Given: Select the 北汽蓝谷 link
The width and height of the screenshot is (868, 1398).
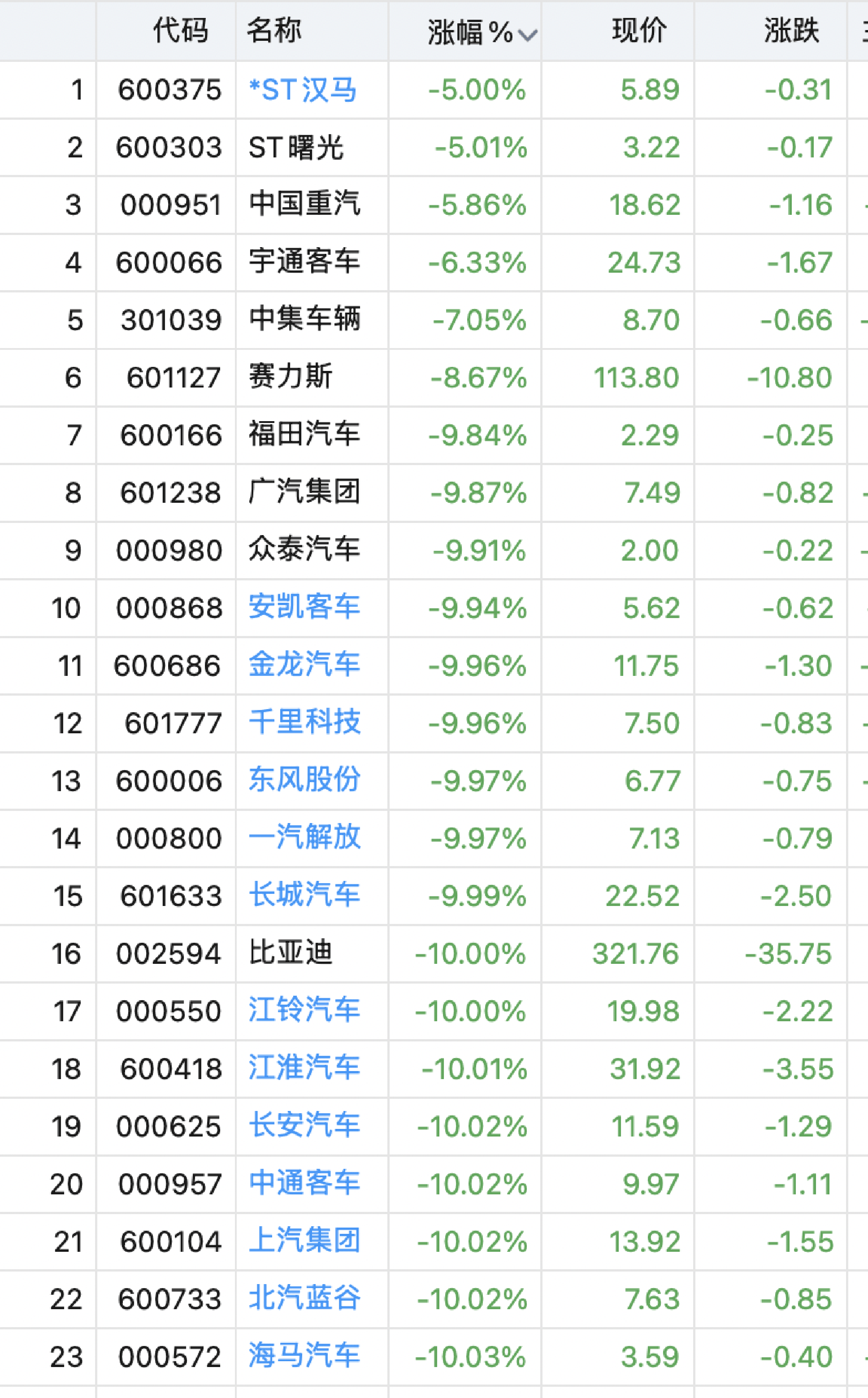Looking at the screenshot, I should (304, 1299).
